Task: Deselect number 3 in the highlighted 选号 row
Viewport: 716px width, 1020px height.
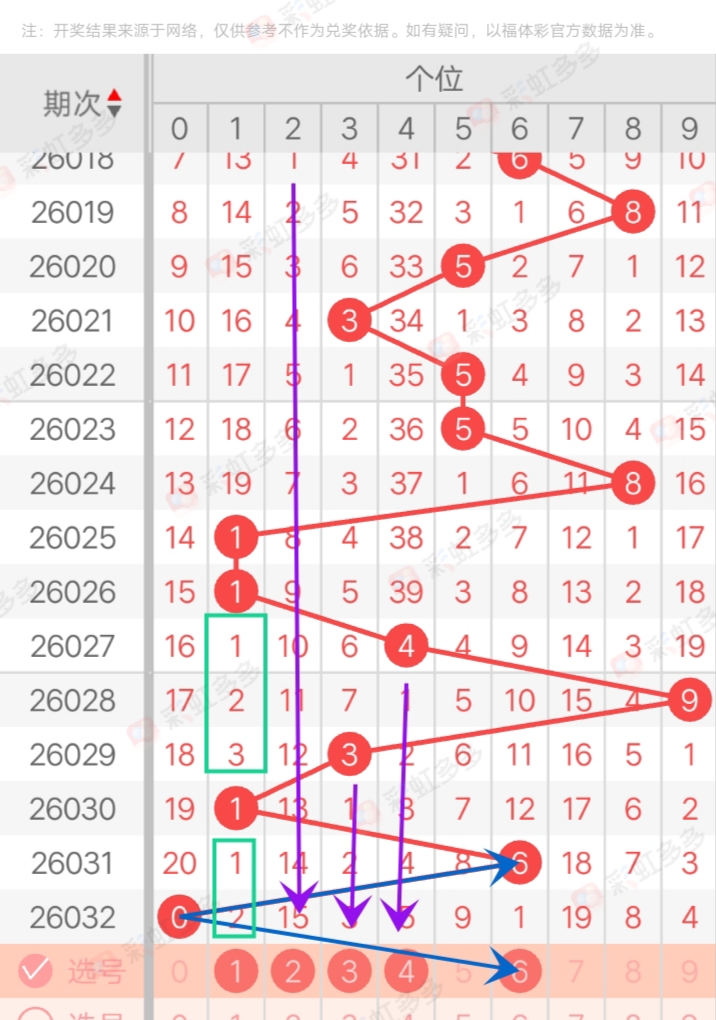Action: pyautogui.click(x=349, y=971)
